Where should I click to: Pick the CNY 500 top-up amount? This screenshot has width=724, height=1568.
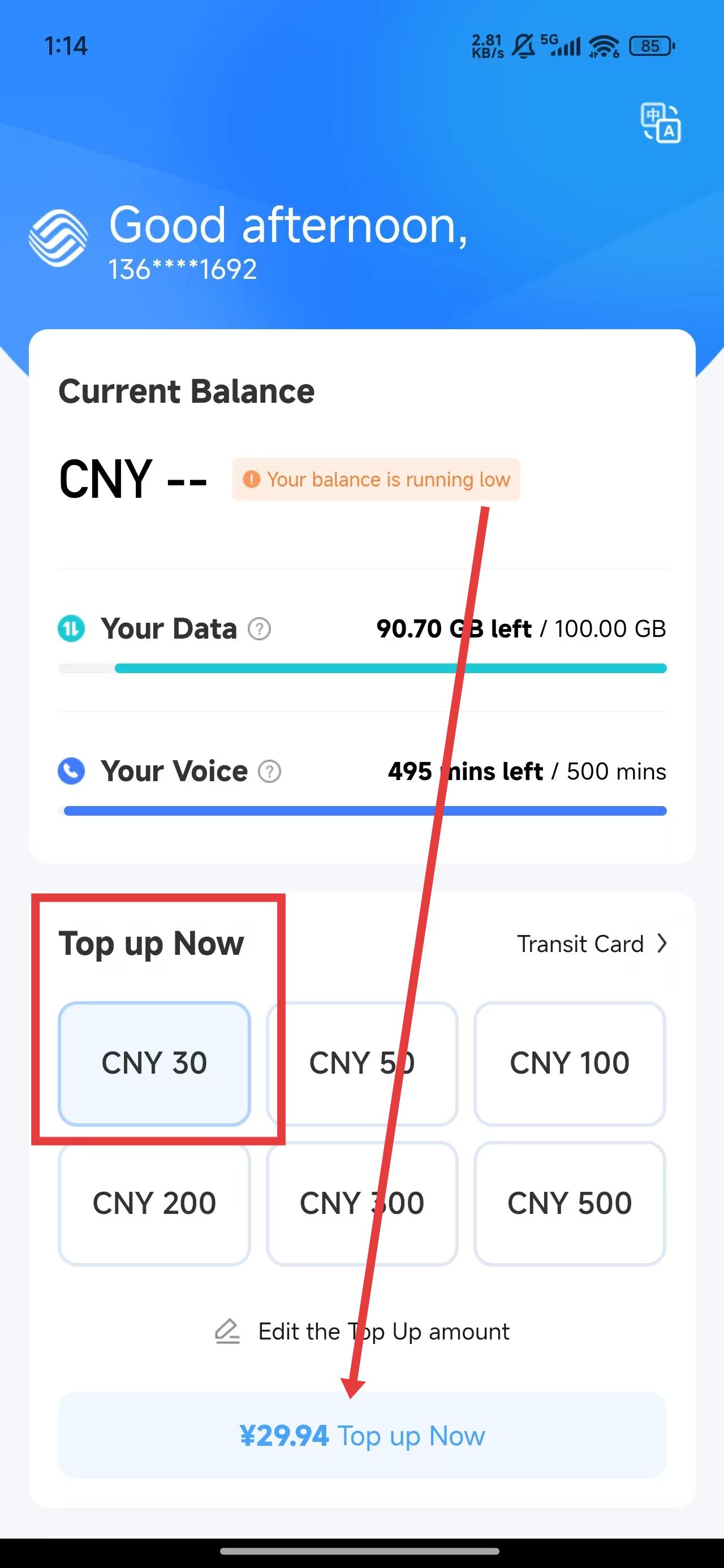point(570,1203)
